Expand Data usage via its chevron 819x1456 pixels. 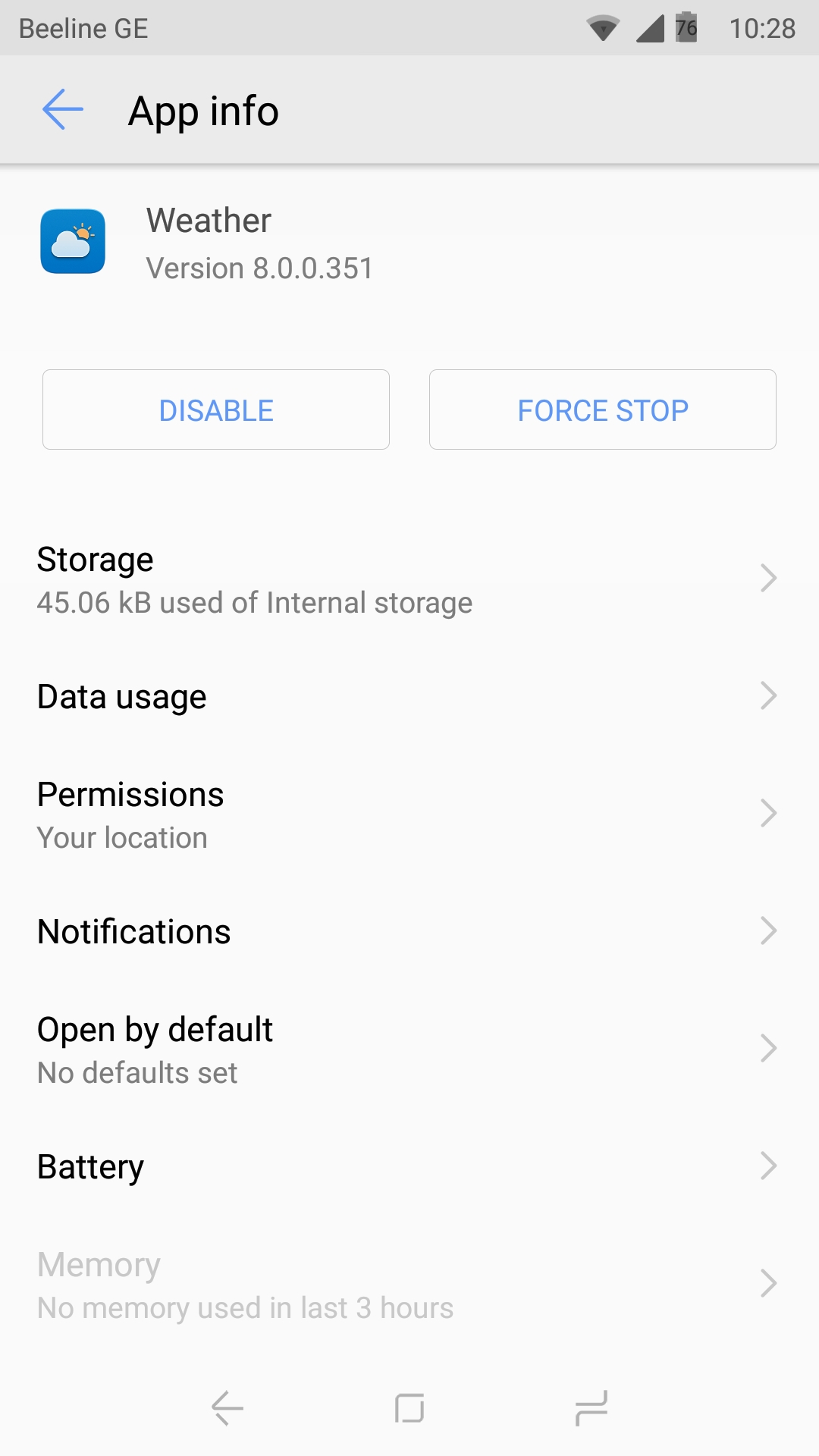(x=769, y=695)
